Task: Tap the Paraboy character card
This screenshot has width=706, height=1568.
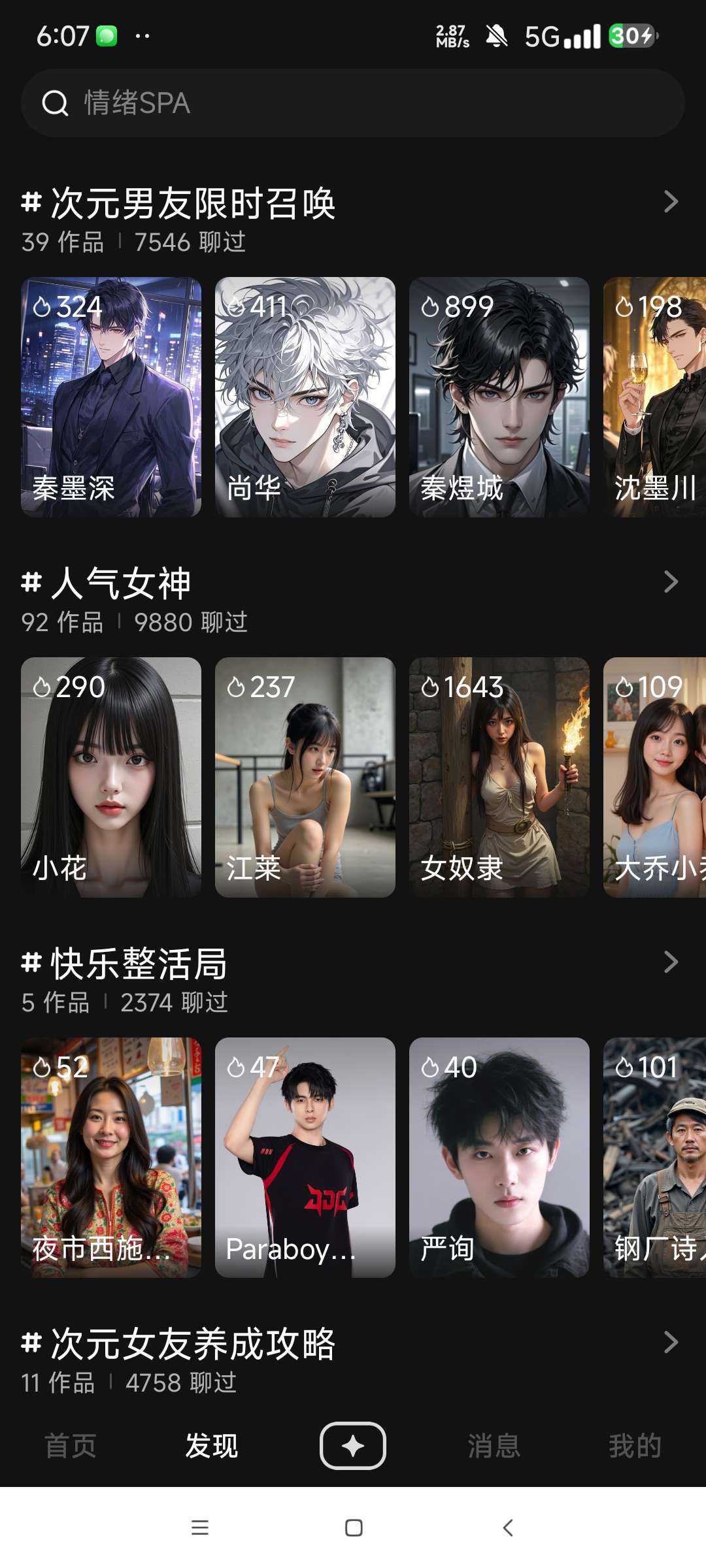Action: (x=305, y=1157)
